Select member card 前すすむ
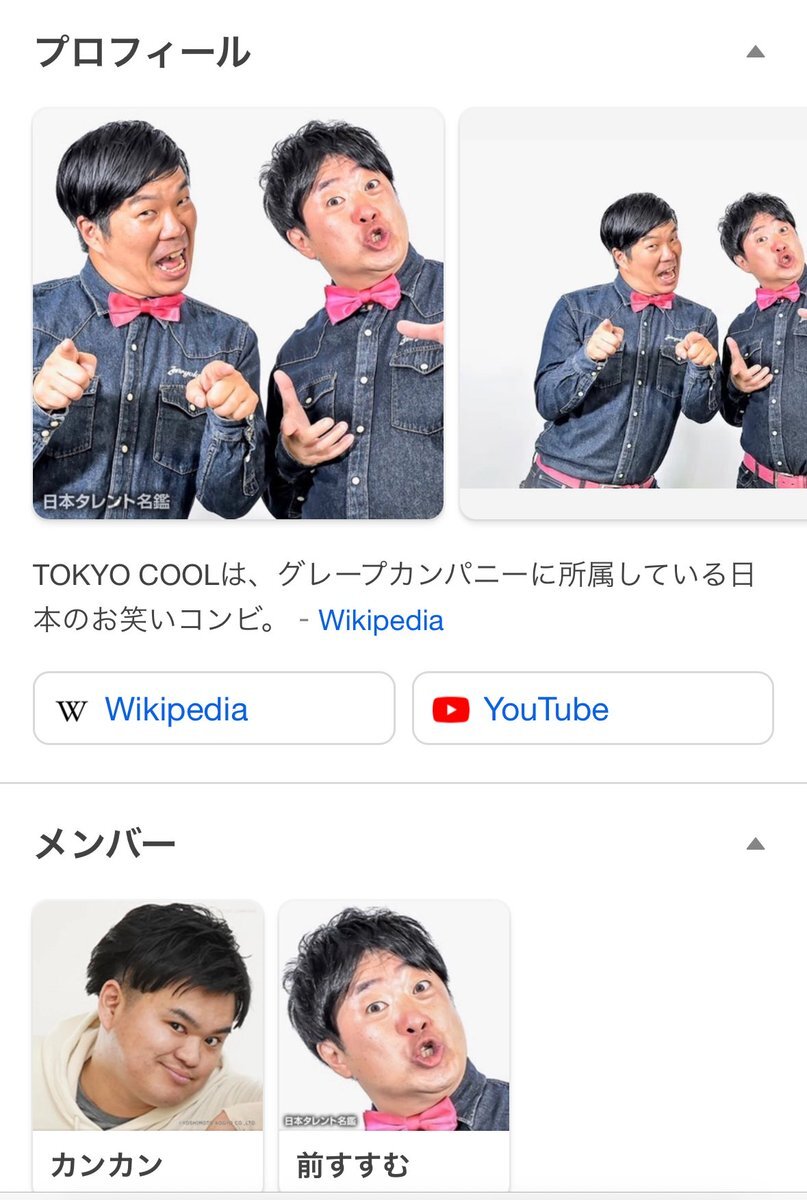Screen dimensions: 807x1200 pyautogui.click(x=394, y=1045)
